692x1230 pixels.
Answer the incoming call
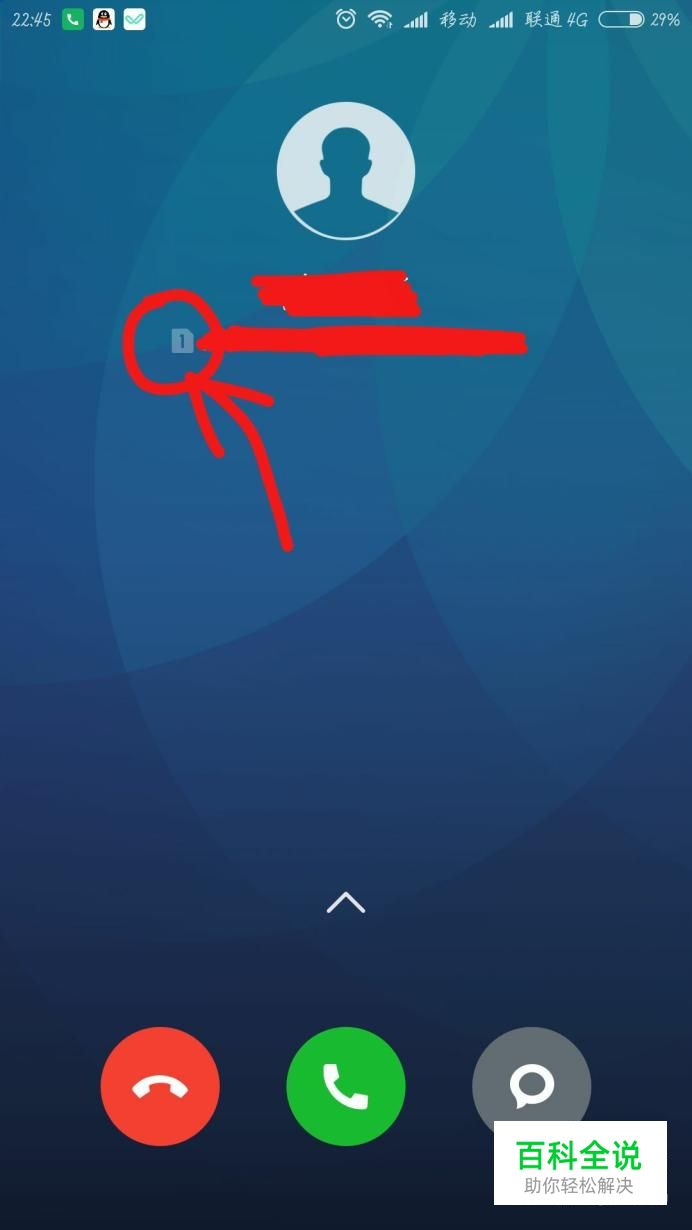pyautogui.click(x=346, y=1086)
